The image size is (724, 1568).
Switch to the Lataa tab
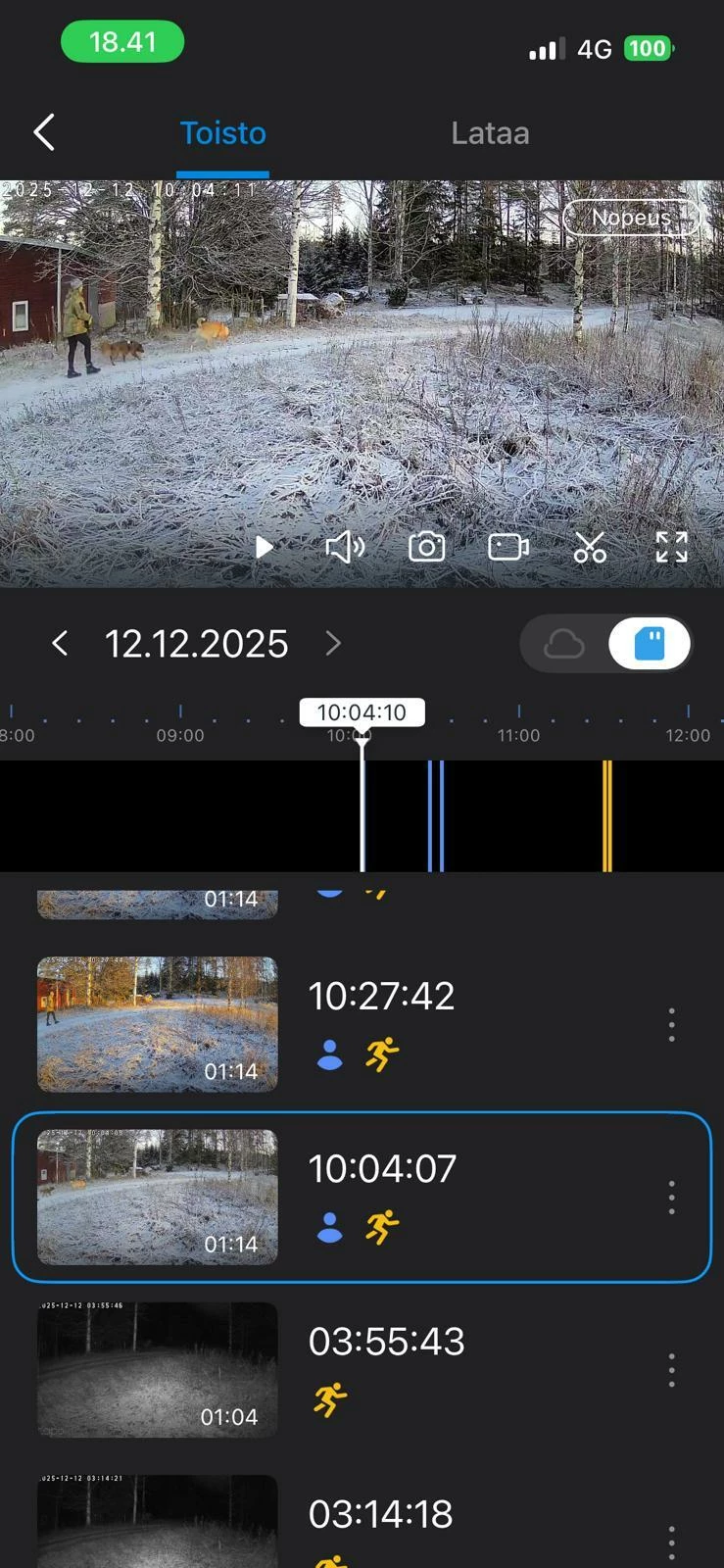coord(490,133)
